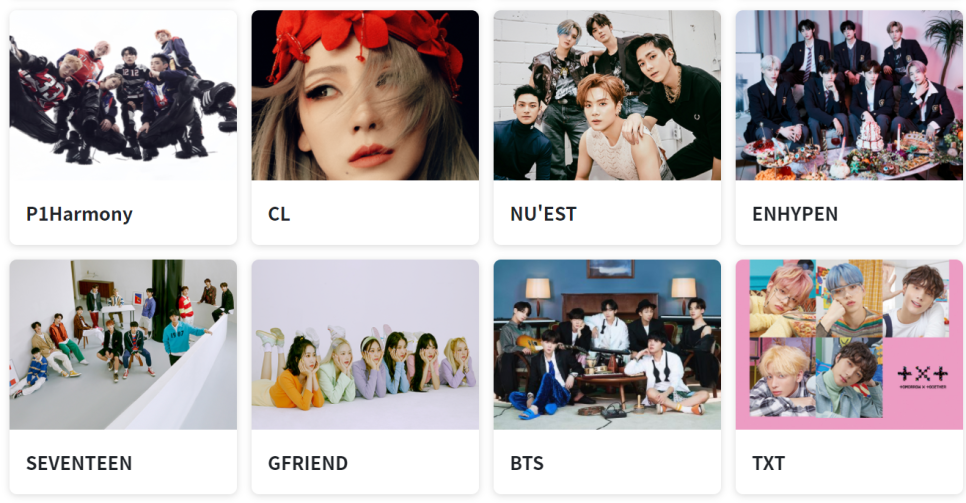Open the BTS card
Image resolution: width=966 pixels, height=503 pixels.
(x=607, y=377)
